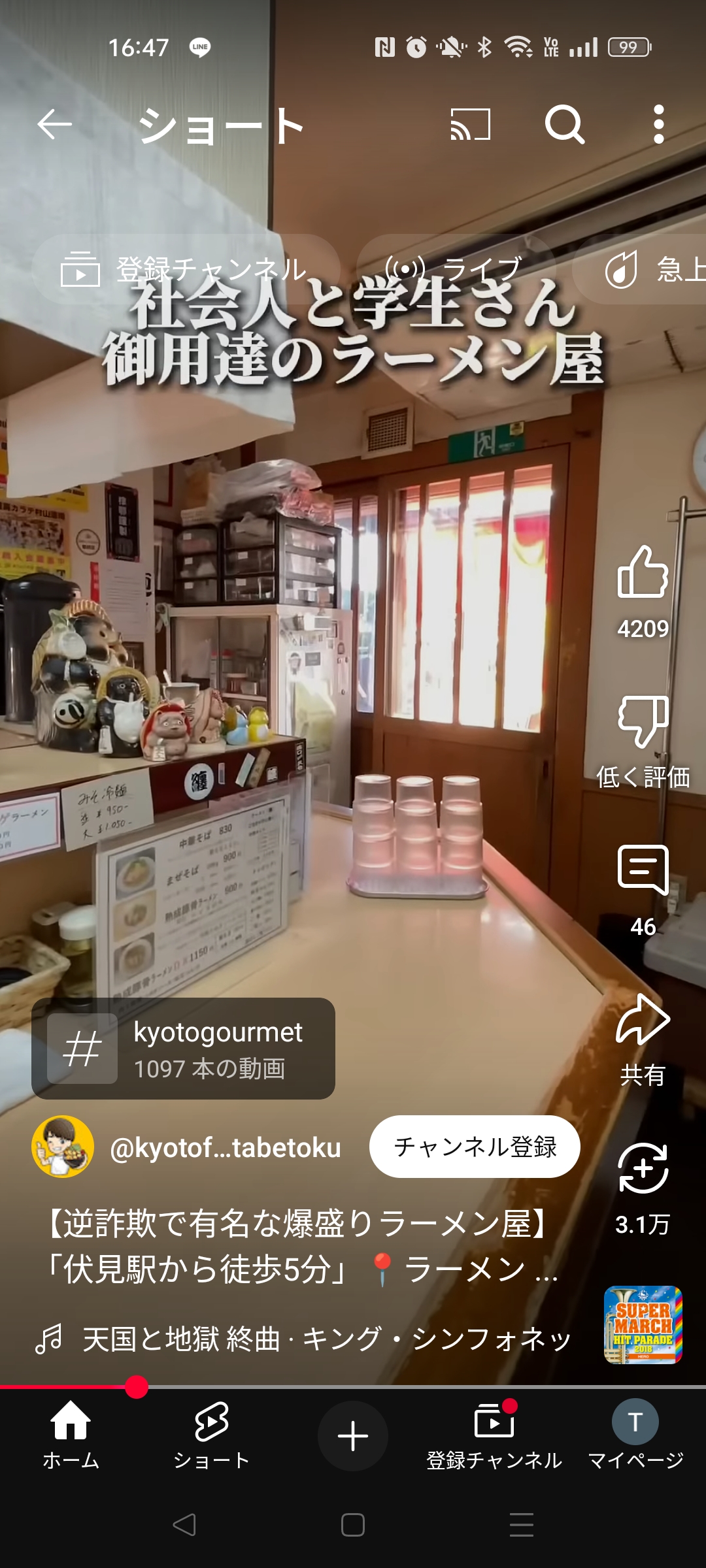The width and height of the screenshot is (706, 1568).
Task: Open the kyotogourmet hashtag card
Action: [x=183, y=1049]
